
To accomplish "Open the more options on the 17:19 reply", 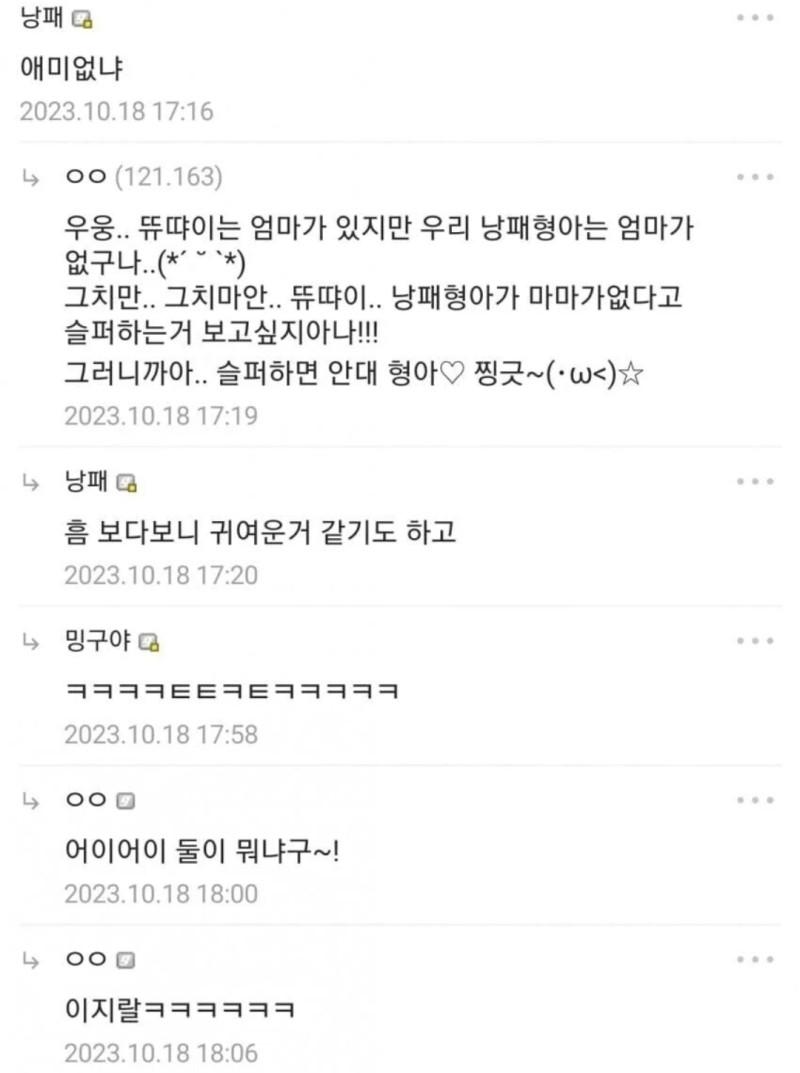I will tap(755, 177).
